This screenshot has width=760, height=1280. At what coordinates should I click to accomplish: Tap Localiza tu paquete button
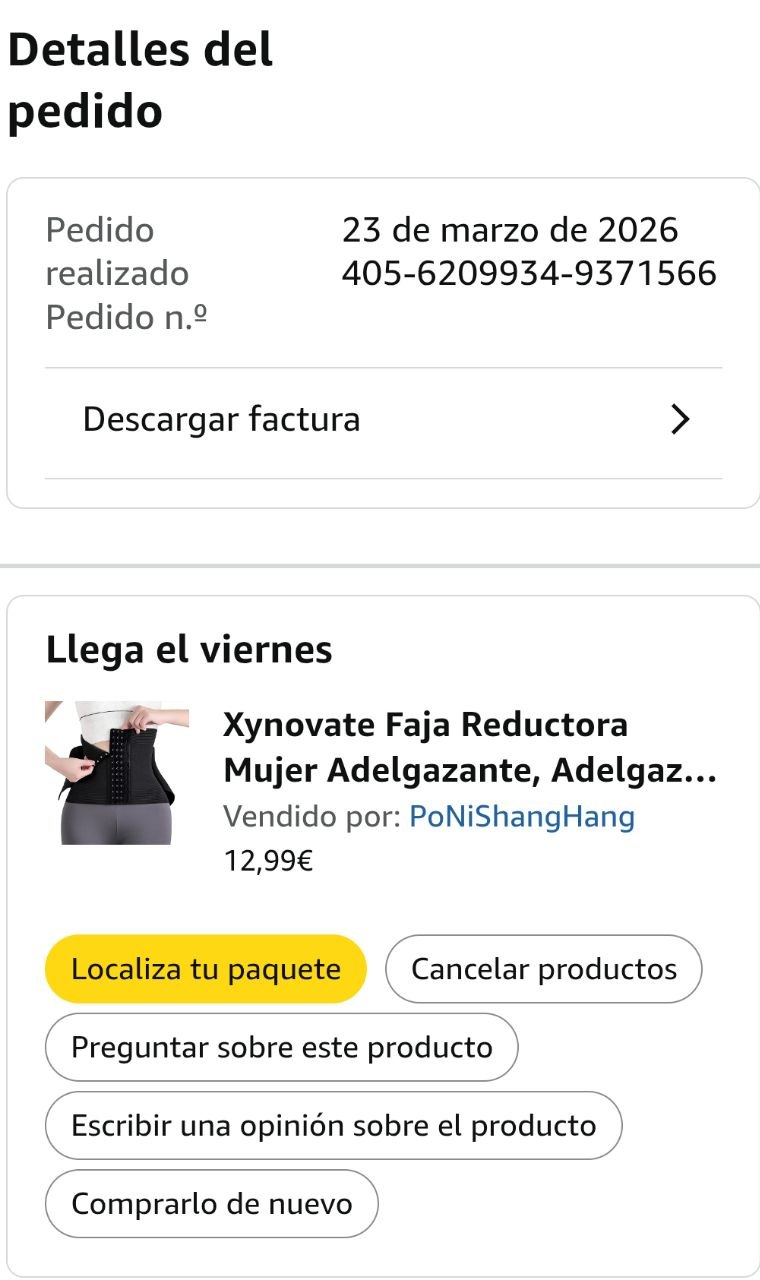(206, 969)
